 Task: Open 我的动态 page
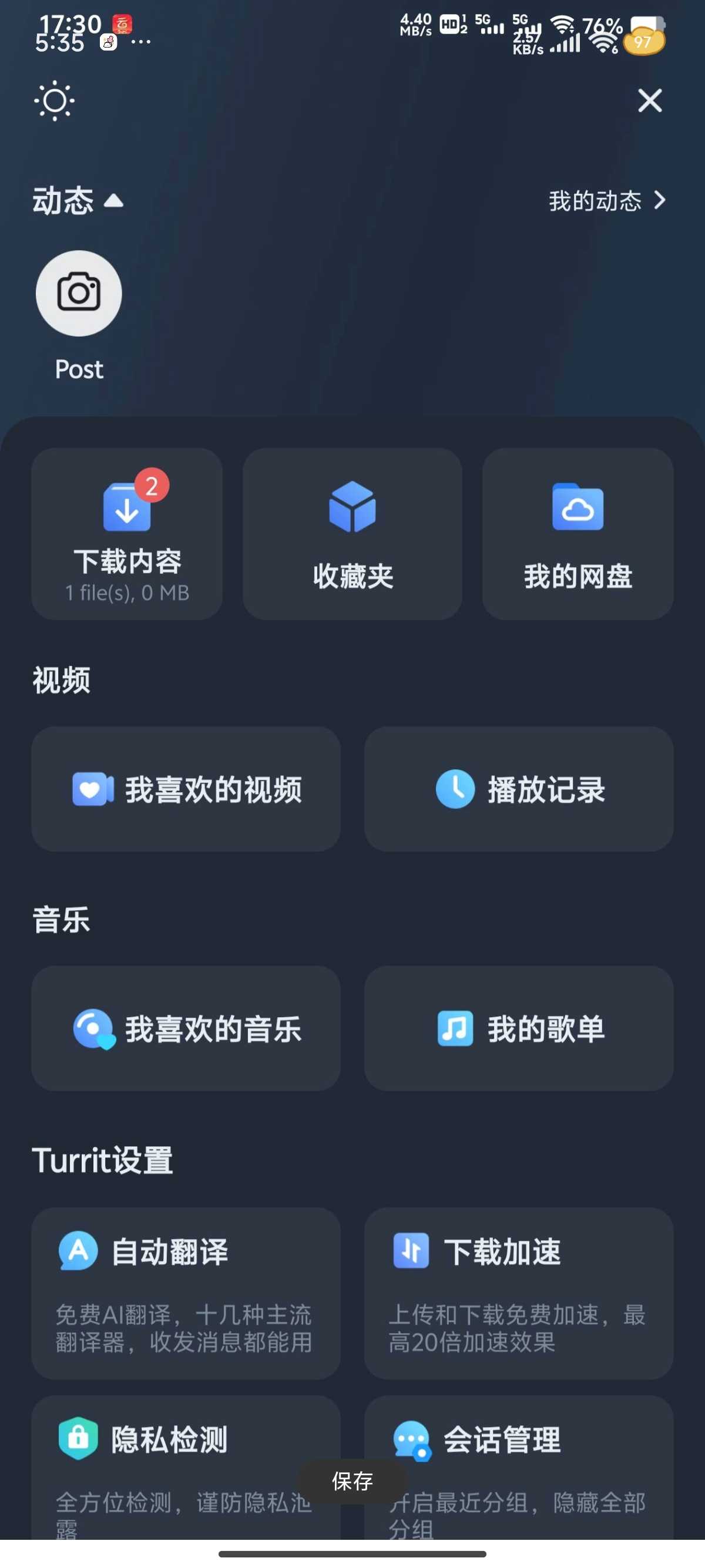607,200
